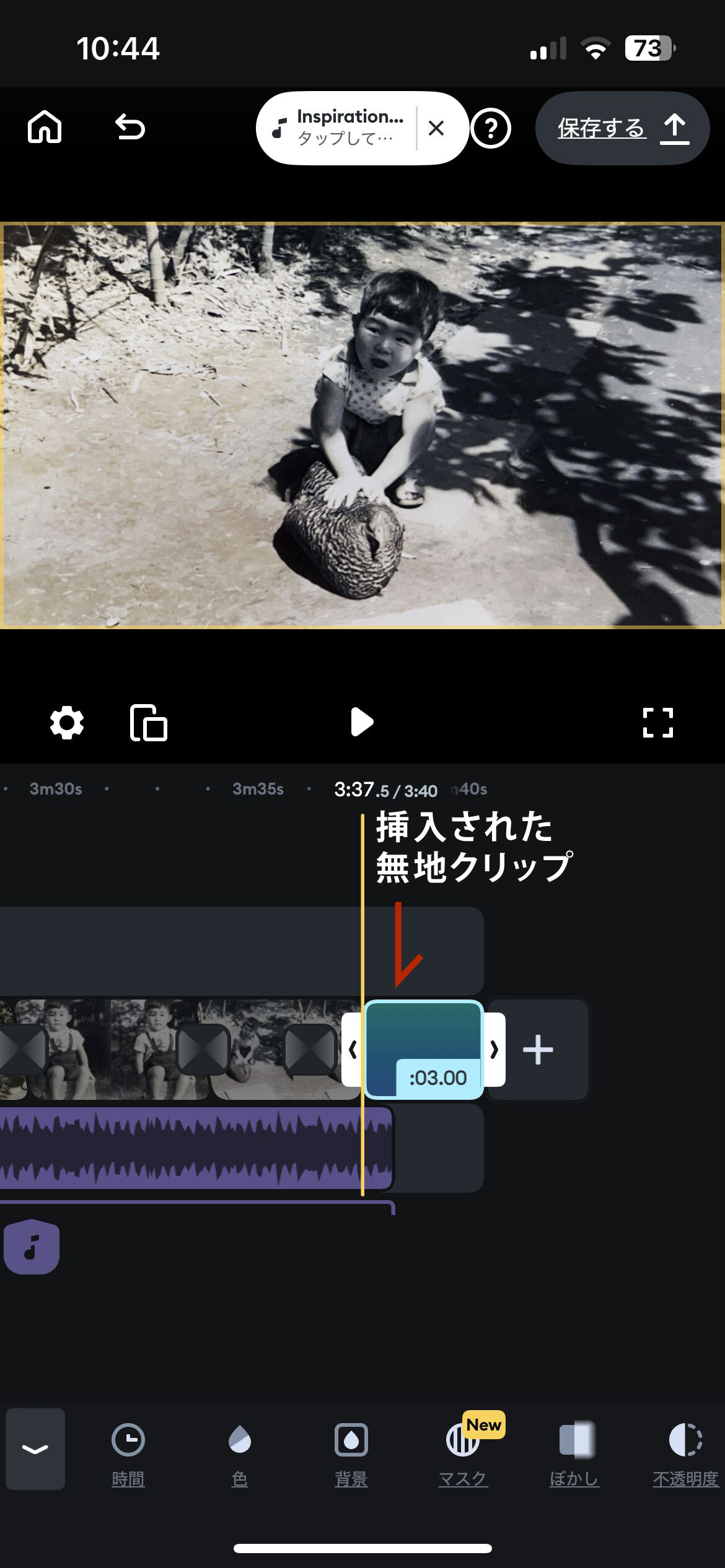This screenshot has height=1568, width=725.
Task: Enter fullscreen preview
Action: [x=657, y=723]
